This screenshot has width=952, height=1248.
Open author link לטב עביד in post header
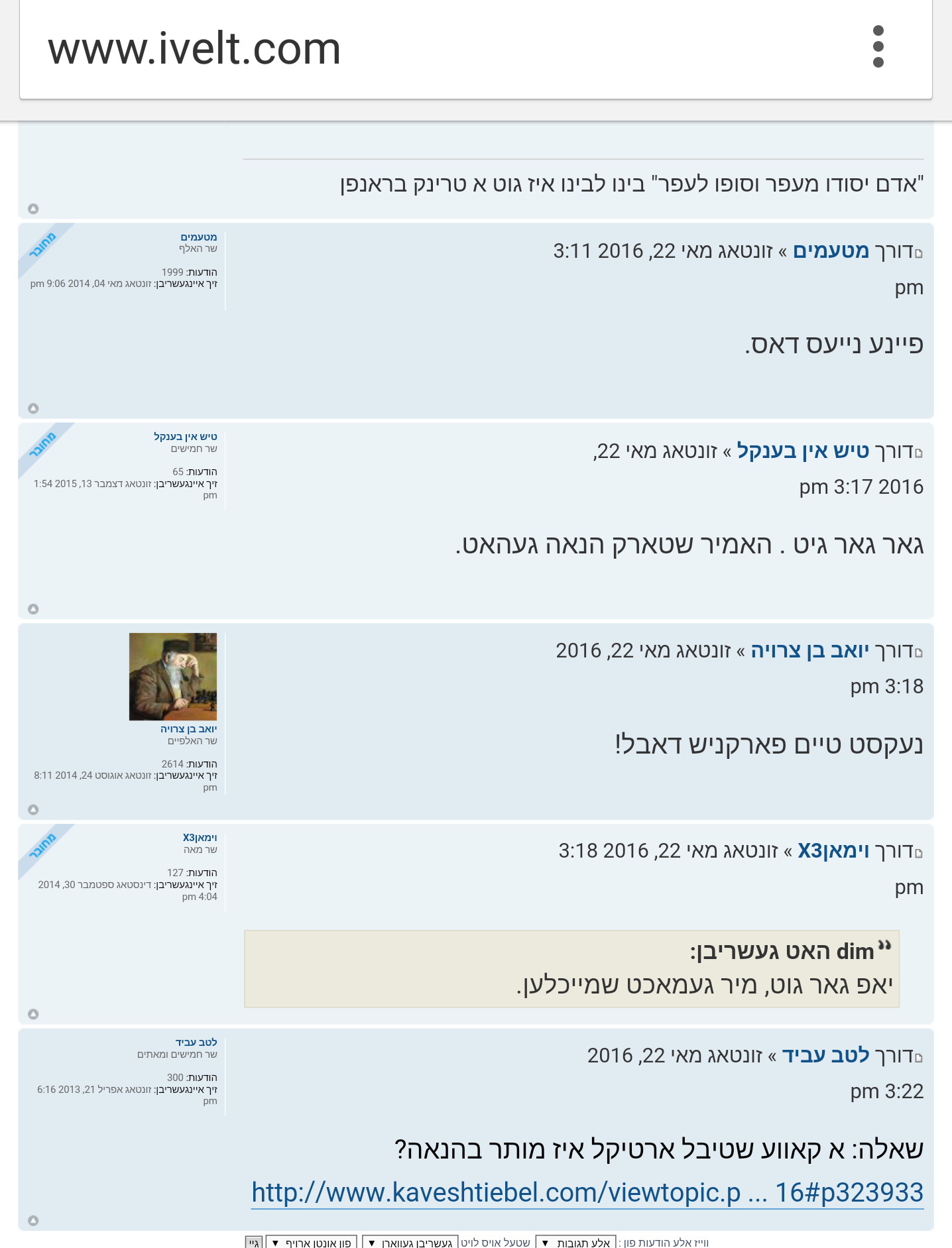pos(825,1056)
